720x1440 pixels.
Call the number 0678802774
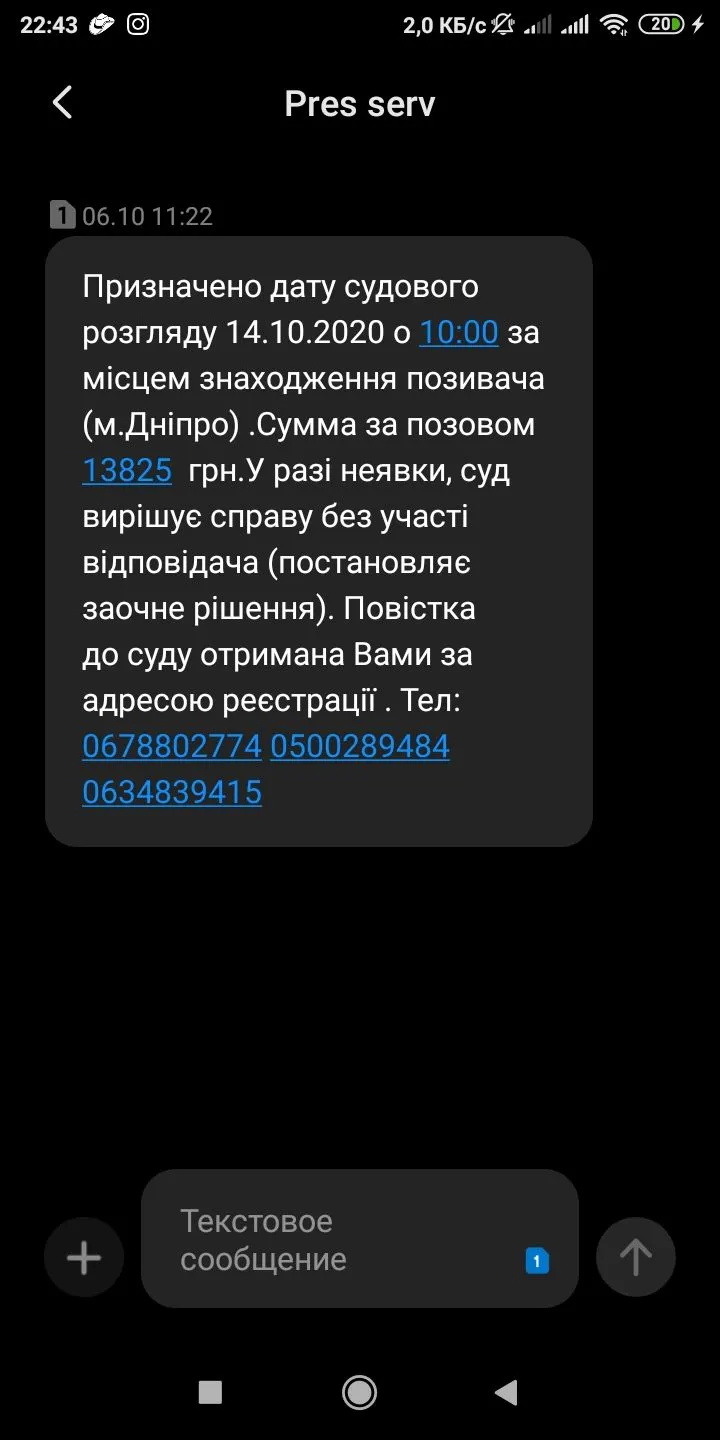coord(172,747)
